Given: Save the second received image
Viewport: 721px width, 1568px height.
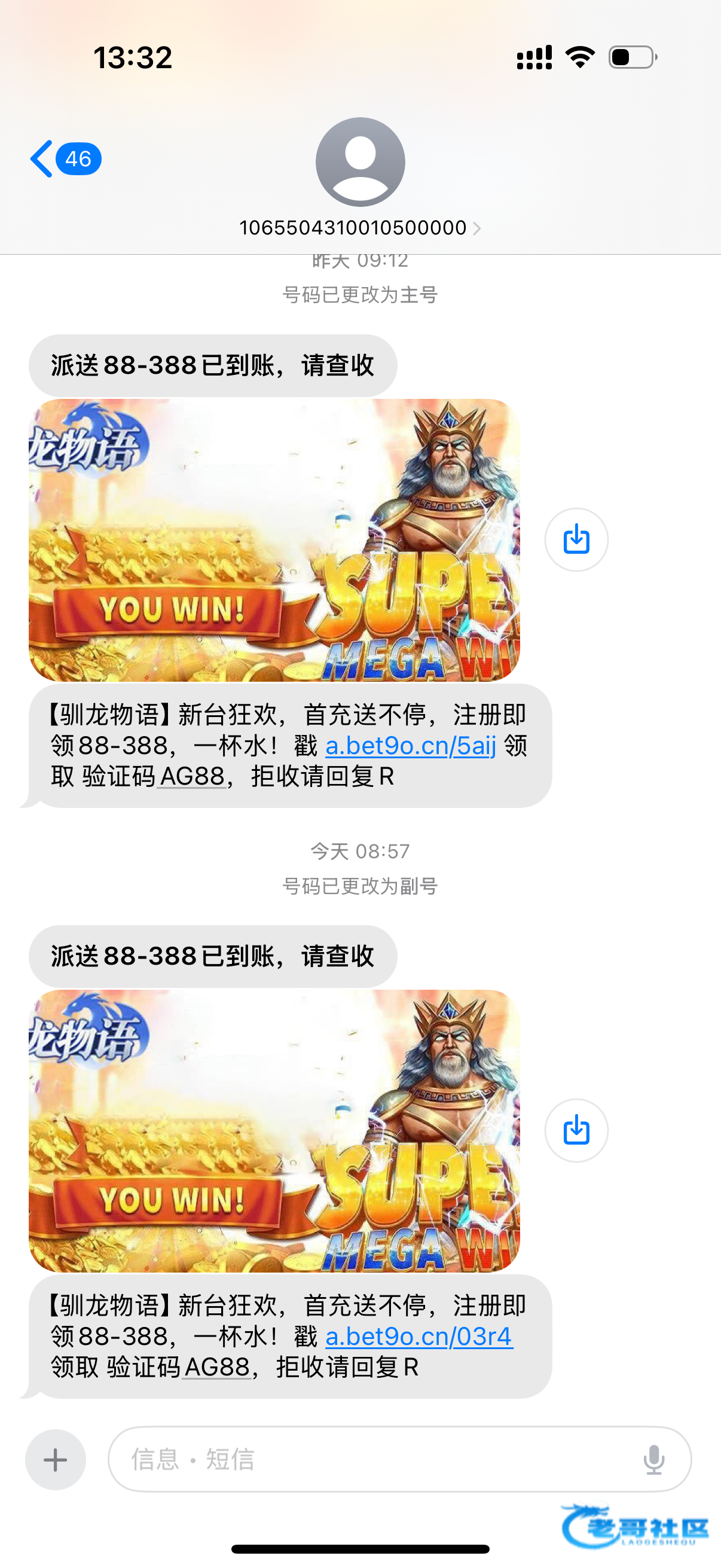Looking at the screenshot, I should pyautogui.click(x=576, y=1130).
